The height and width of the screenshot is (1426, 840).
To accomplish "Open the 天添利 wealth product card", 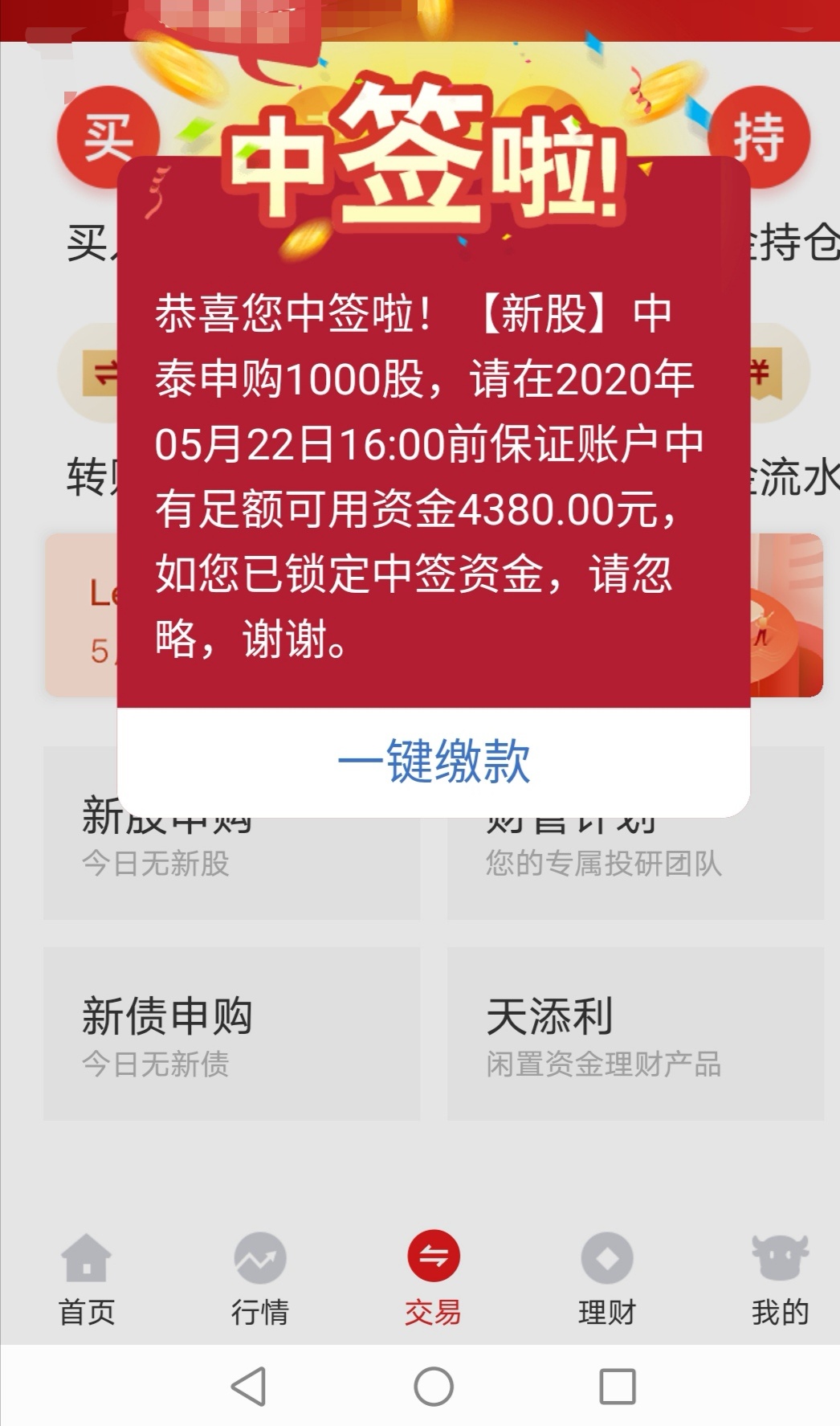I will [x=635, y=1033].
